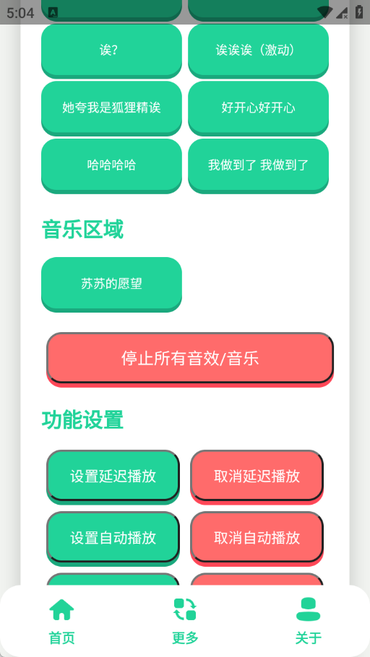Play 好开心好开心 sound effect
The height and width of the screenshot is (657, 370).
point(258,108)
